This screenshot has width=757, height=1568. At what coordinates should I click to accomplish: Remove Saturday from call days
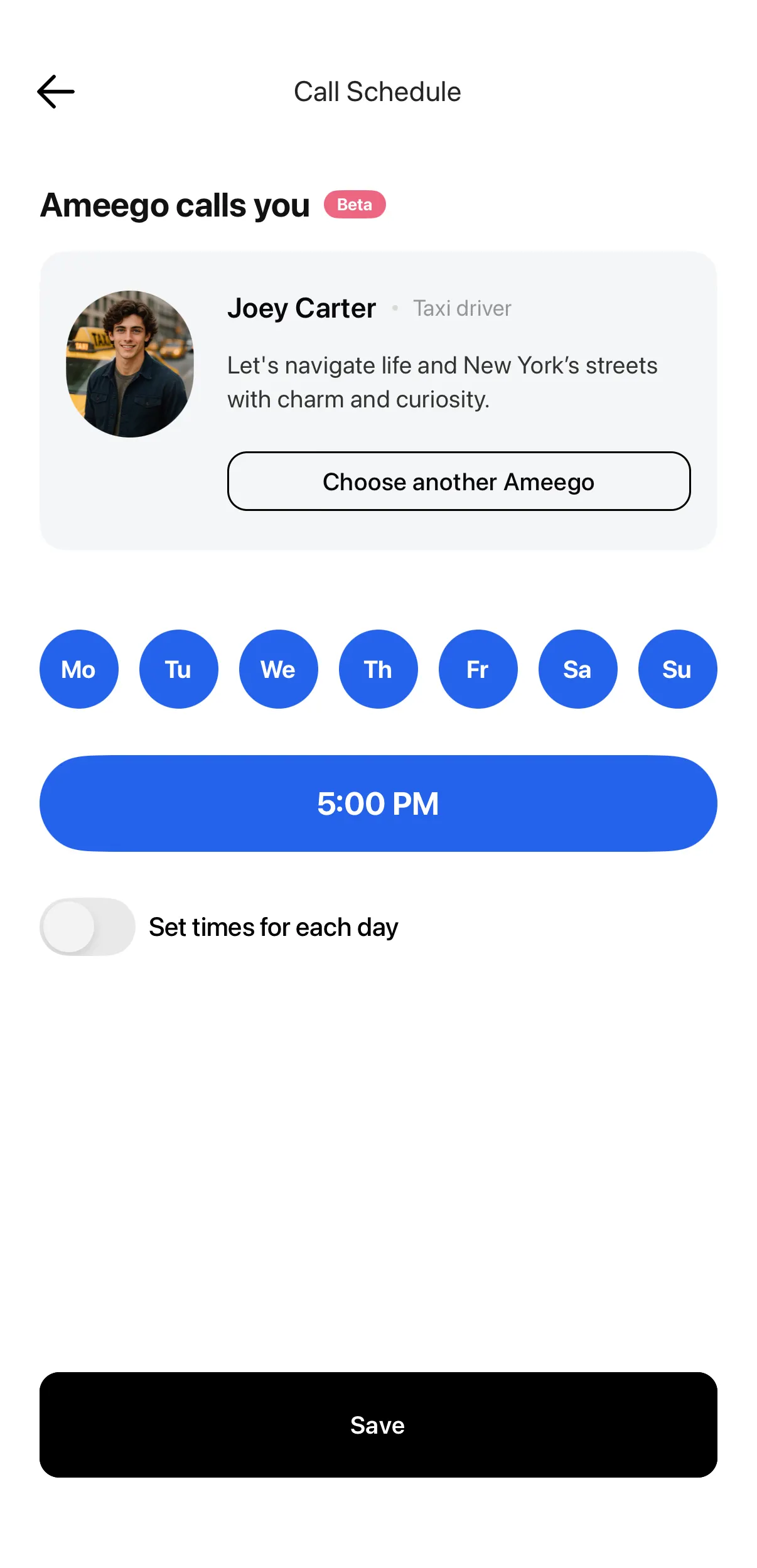578,669
